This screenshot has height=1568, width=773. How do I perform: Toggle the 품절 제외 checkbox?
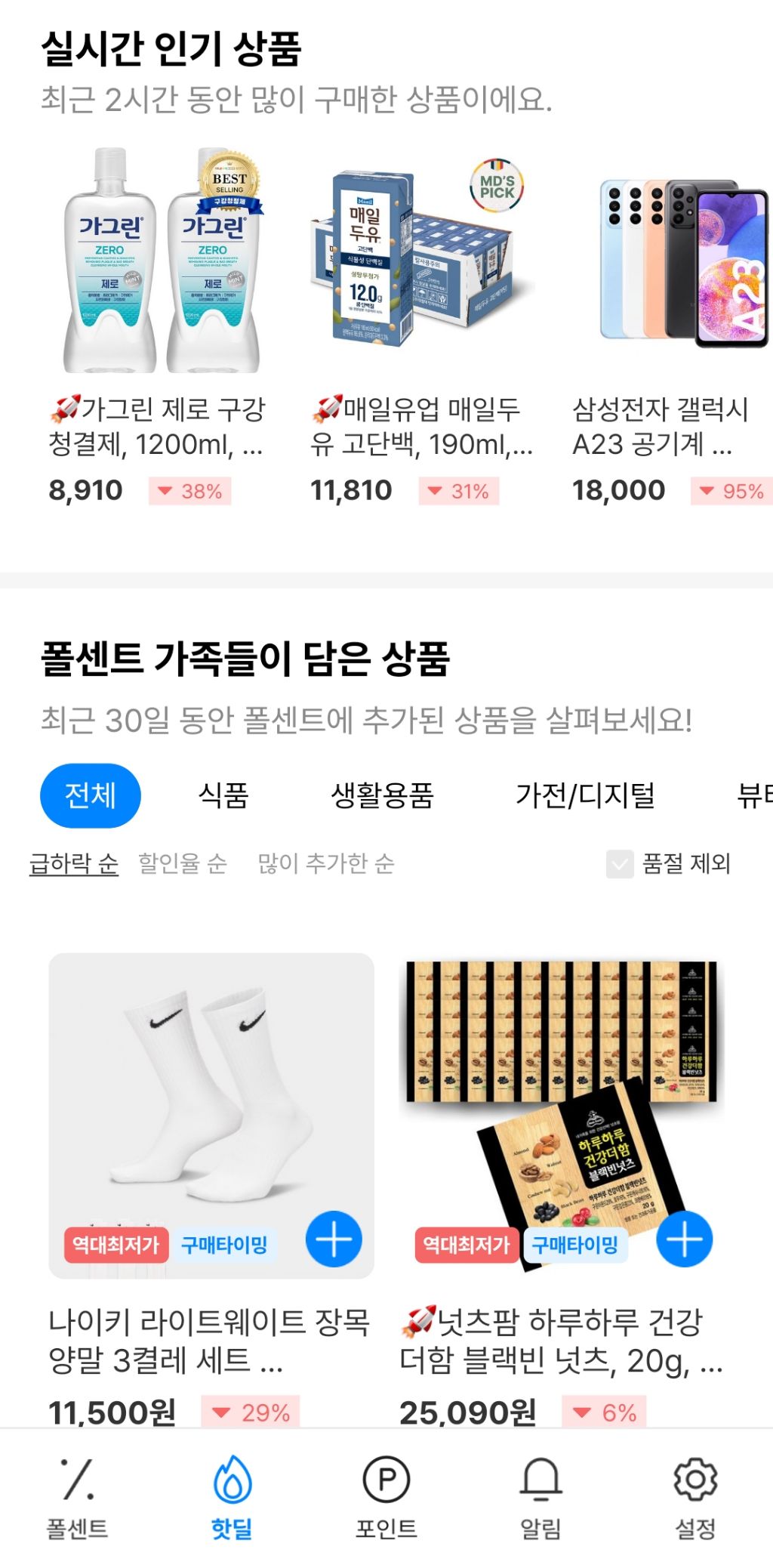point(620,864)
